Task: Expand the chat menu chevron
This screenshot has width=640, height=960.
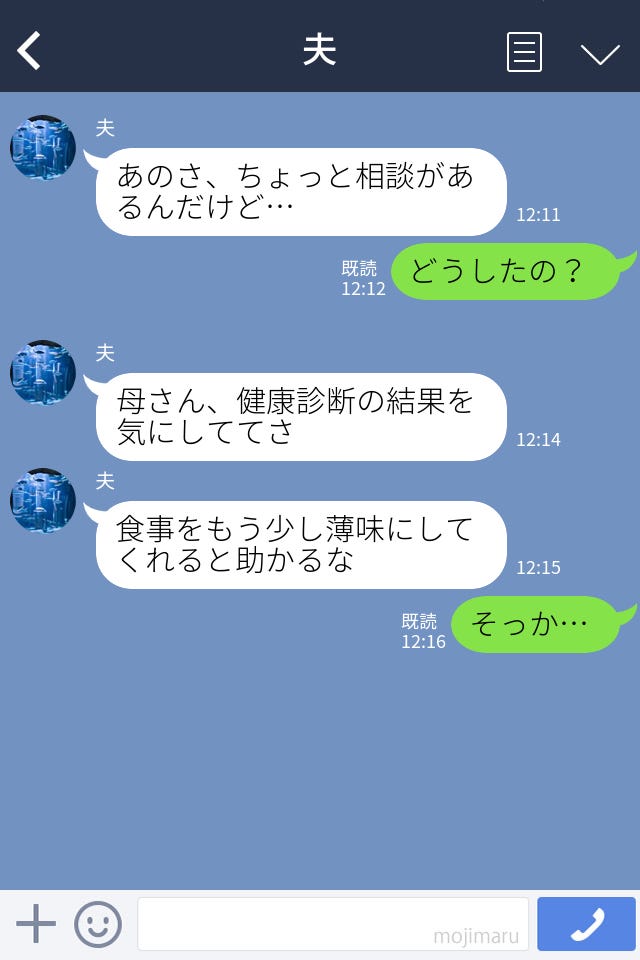Action: (600, 54)
